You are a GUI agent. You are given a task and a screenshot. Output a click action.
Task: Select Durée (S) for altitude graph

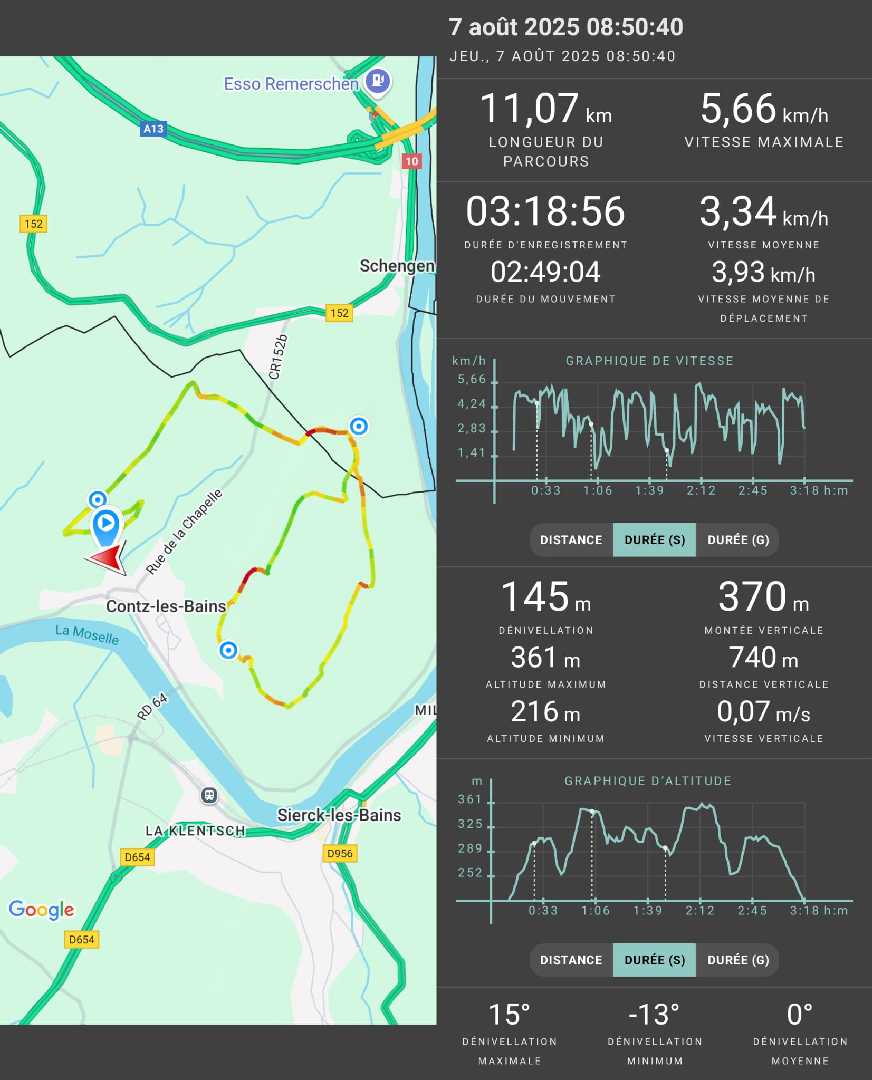coord(654,960)
